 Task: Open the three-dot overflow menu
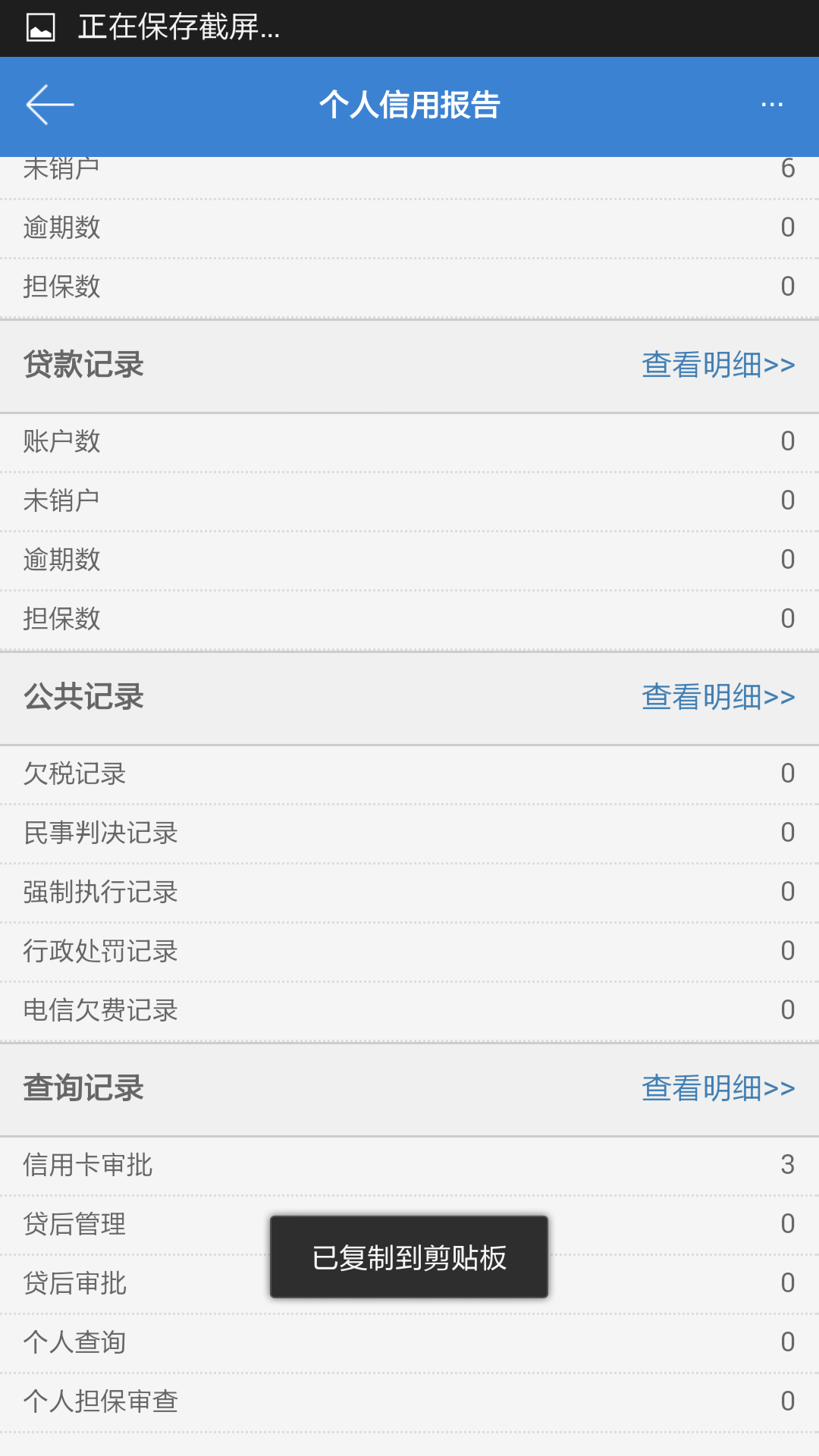[x=771, y=105]
